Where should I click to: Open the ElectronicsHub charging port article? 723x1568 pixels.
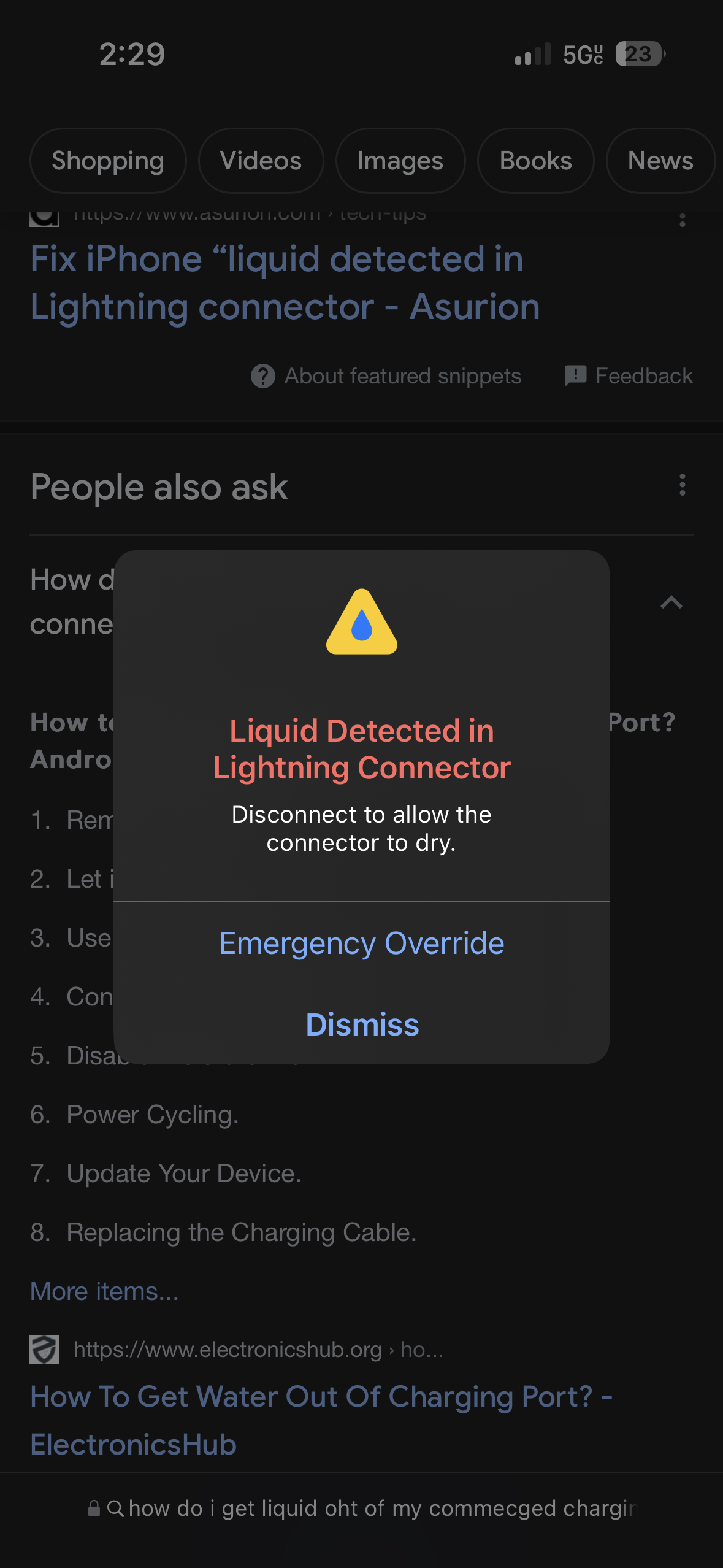[321, 1420]
